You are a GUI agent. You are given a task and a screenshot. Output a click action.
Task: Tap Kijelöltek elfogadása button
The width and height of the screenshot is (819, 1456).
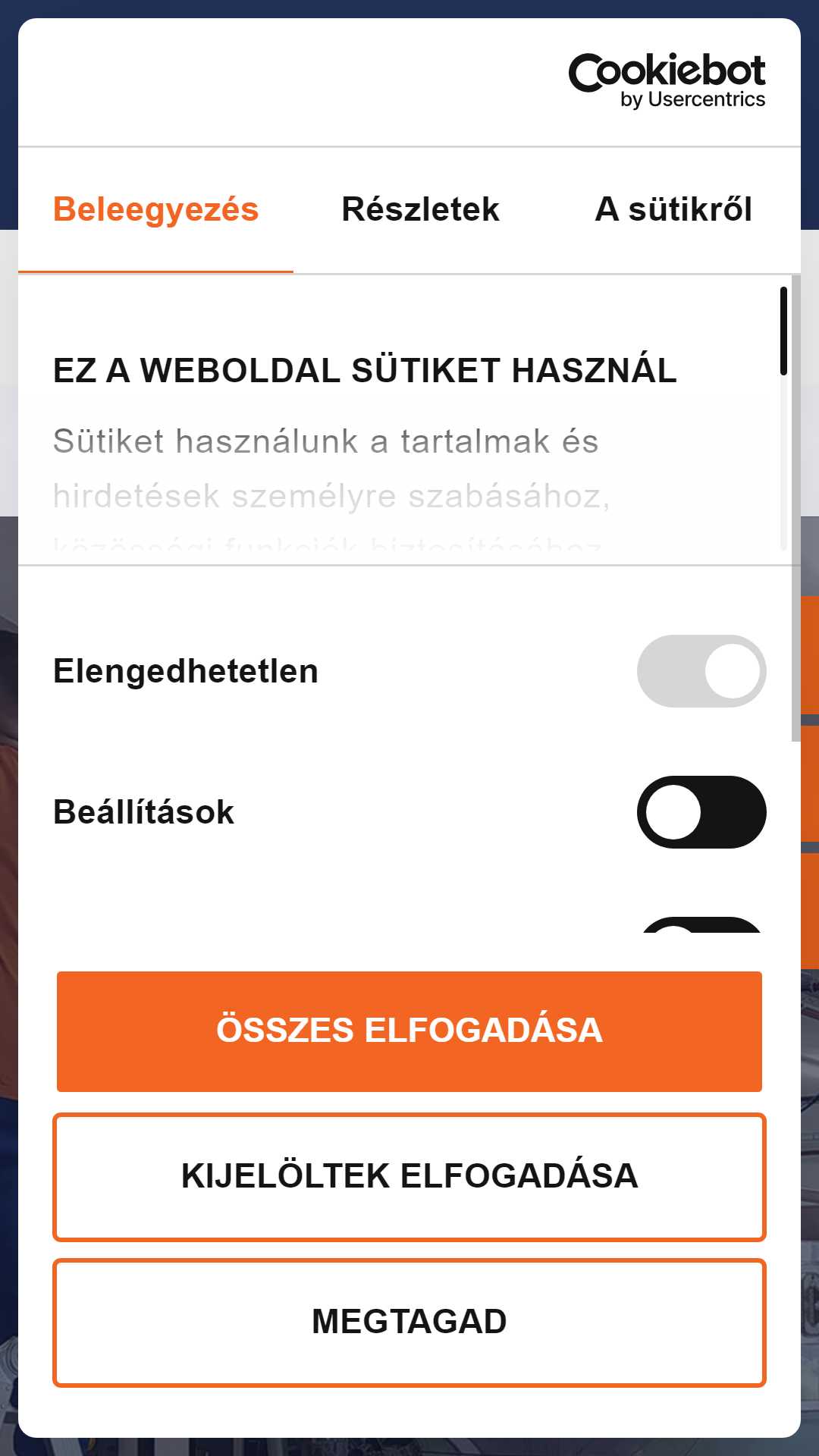point(409,1177)
